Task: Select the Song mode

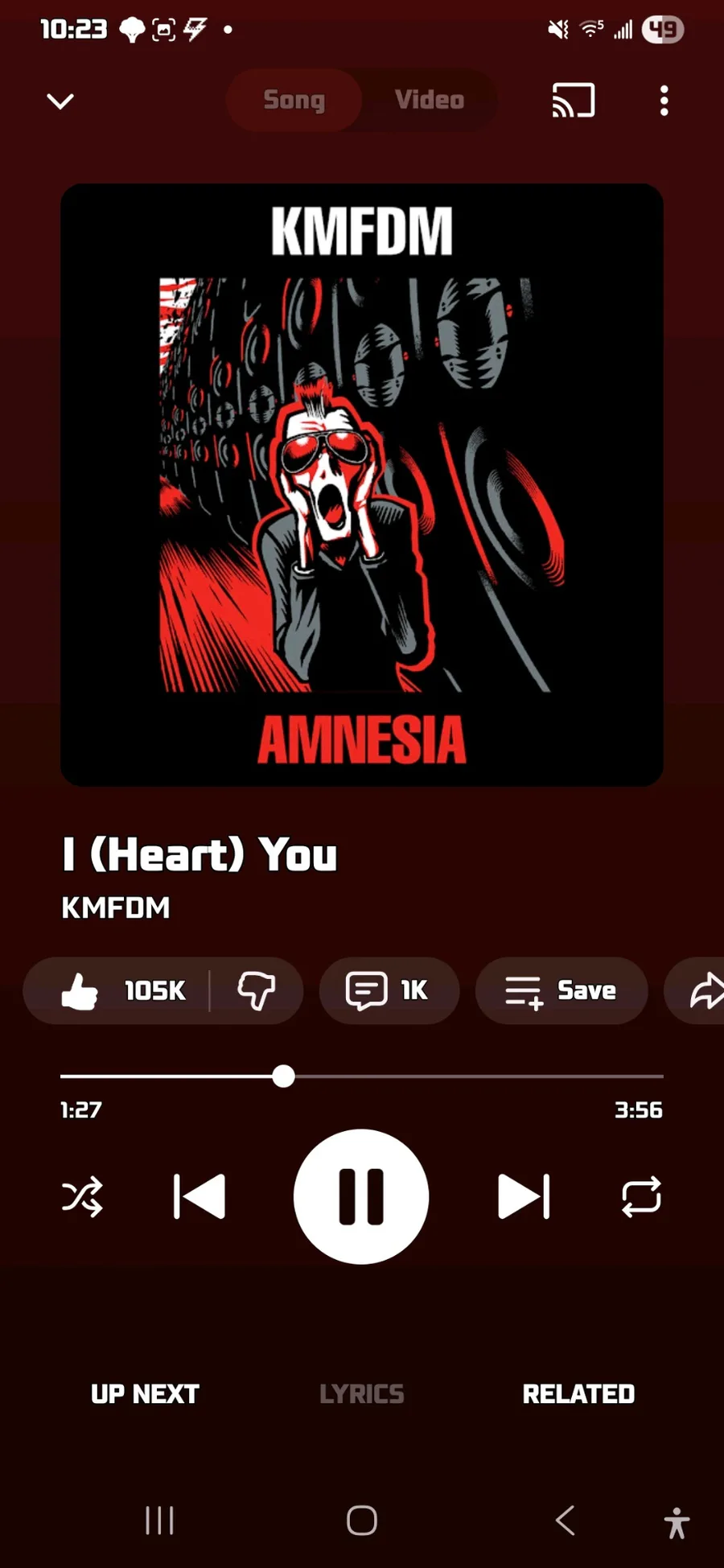Action: click(294, 100)
